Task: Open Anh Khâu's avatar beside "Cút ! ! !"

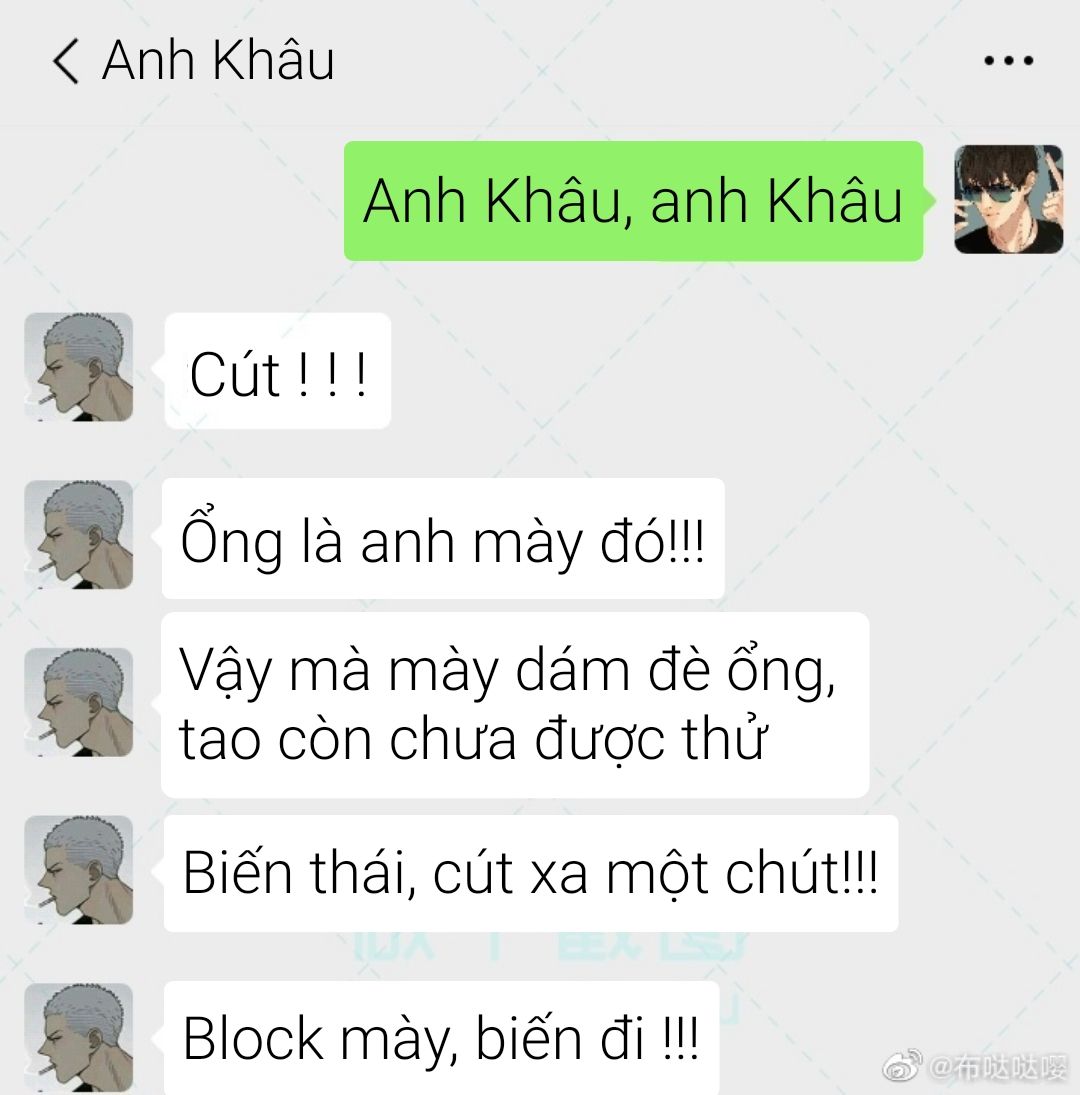Action: 79,367
